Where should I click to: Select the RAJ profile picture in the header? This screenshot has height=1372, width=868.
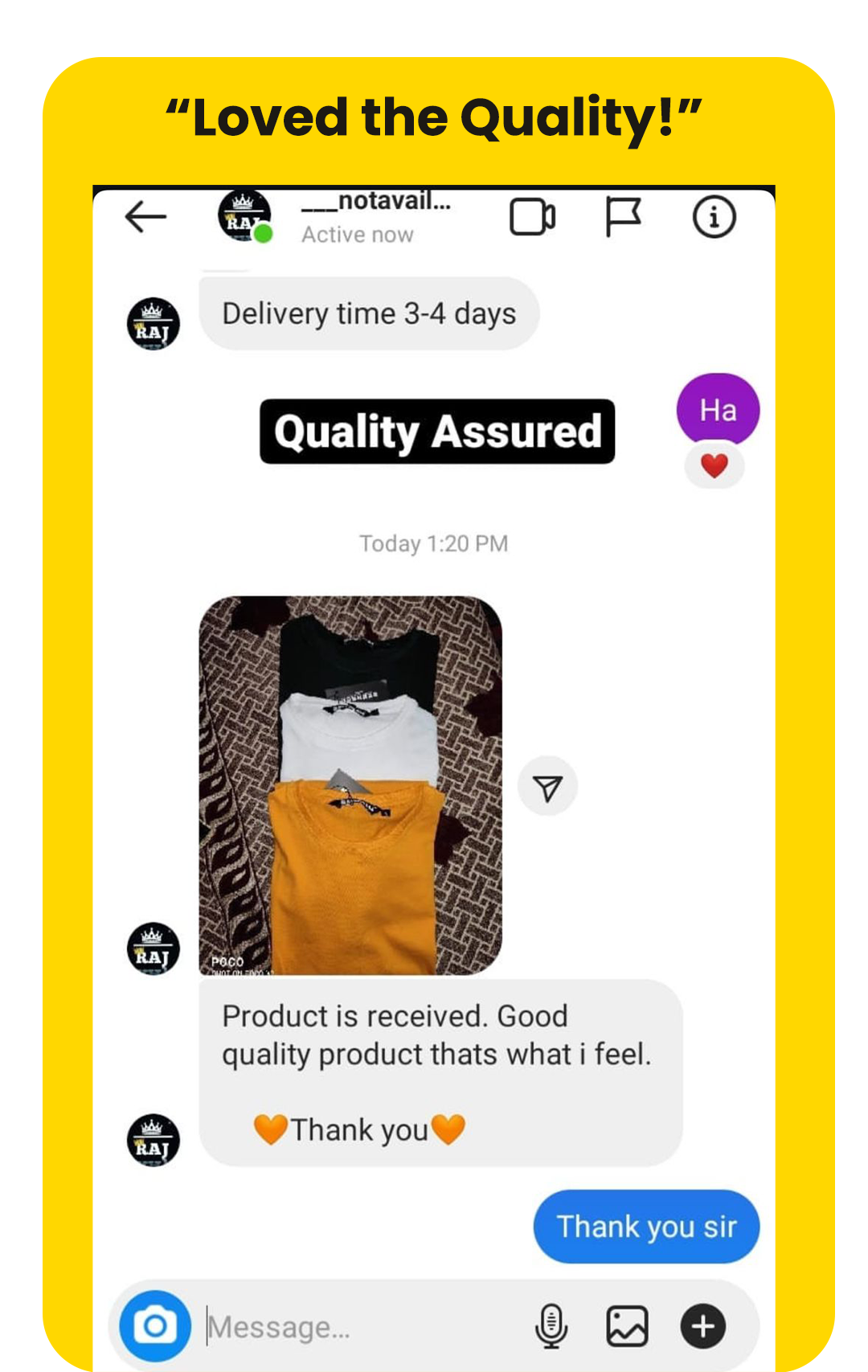(x=243, y=215)
